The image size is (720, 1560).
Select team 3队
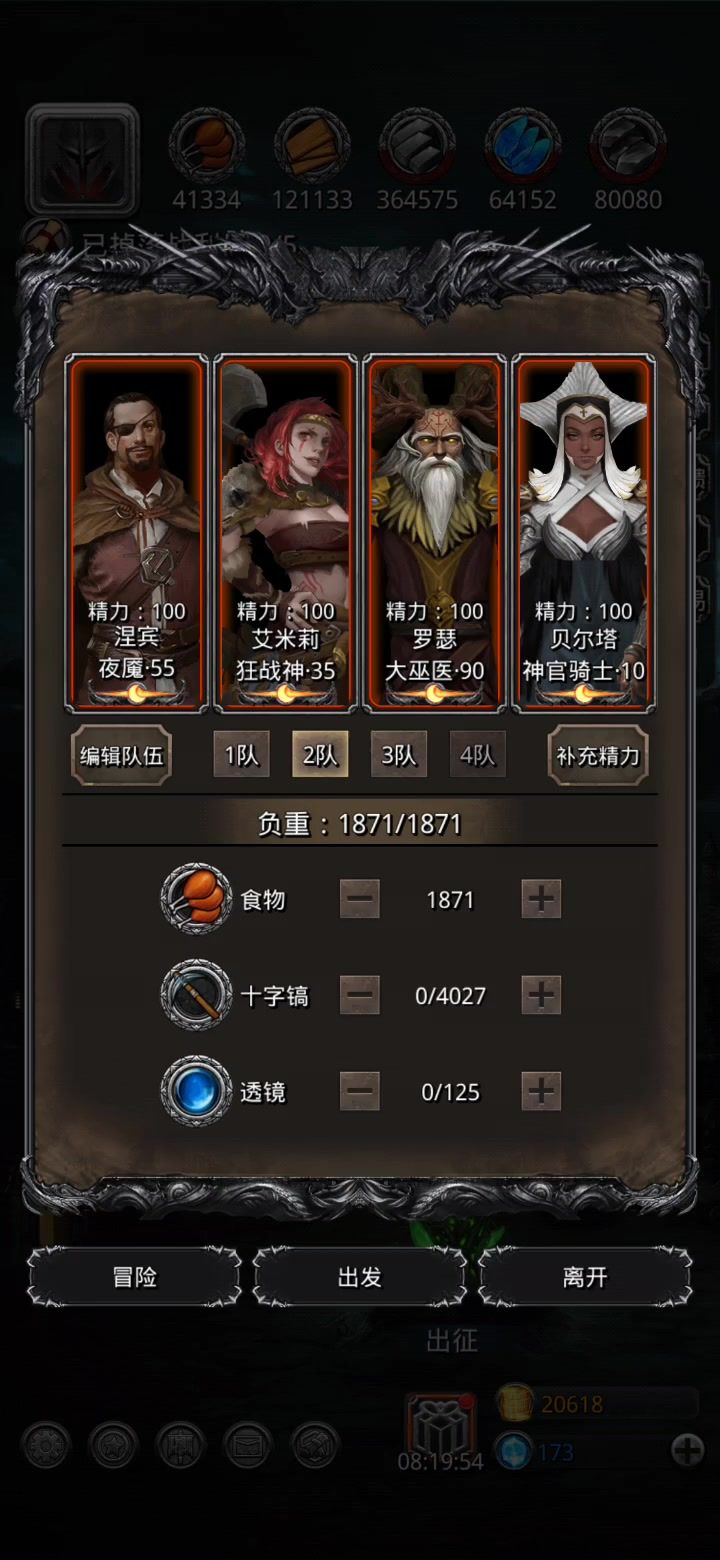click(x=399, y=754)
